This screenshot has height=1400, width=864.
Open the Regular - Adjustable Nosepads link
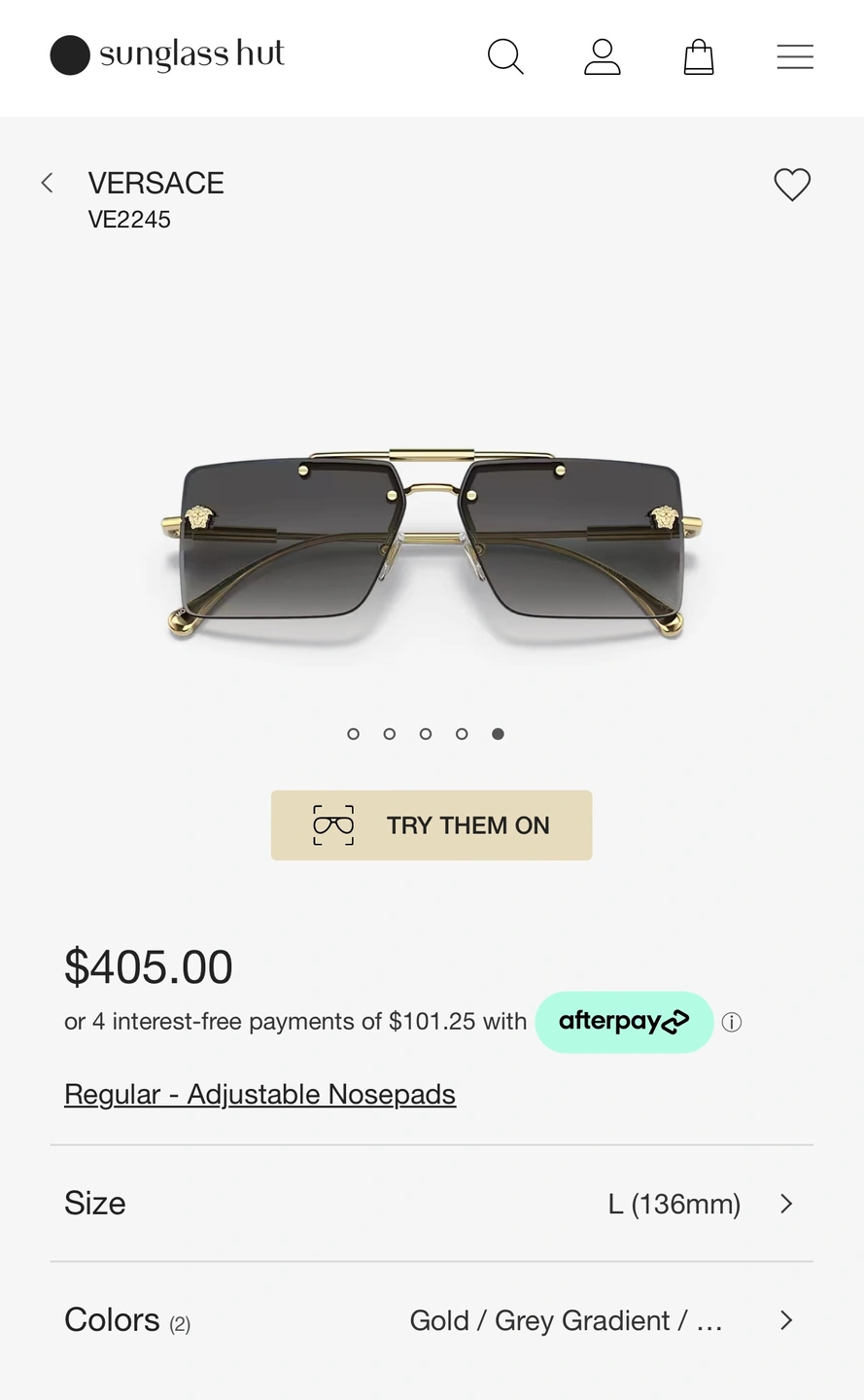(x=259, y=1094)
